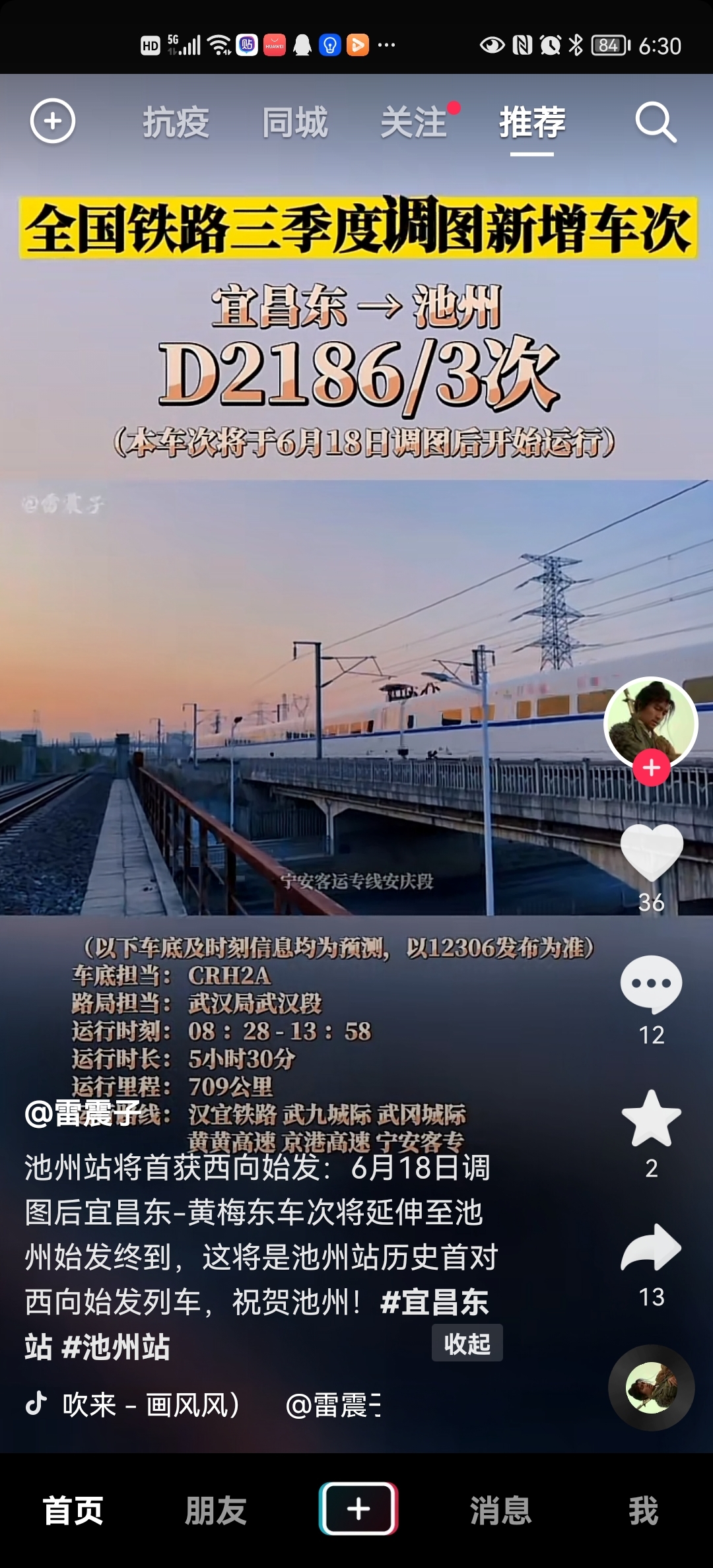Share this video via arrow icon
Viewport: 713px width, 1568px height.
652,1249
